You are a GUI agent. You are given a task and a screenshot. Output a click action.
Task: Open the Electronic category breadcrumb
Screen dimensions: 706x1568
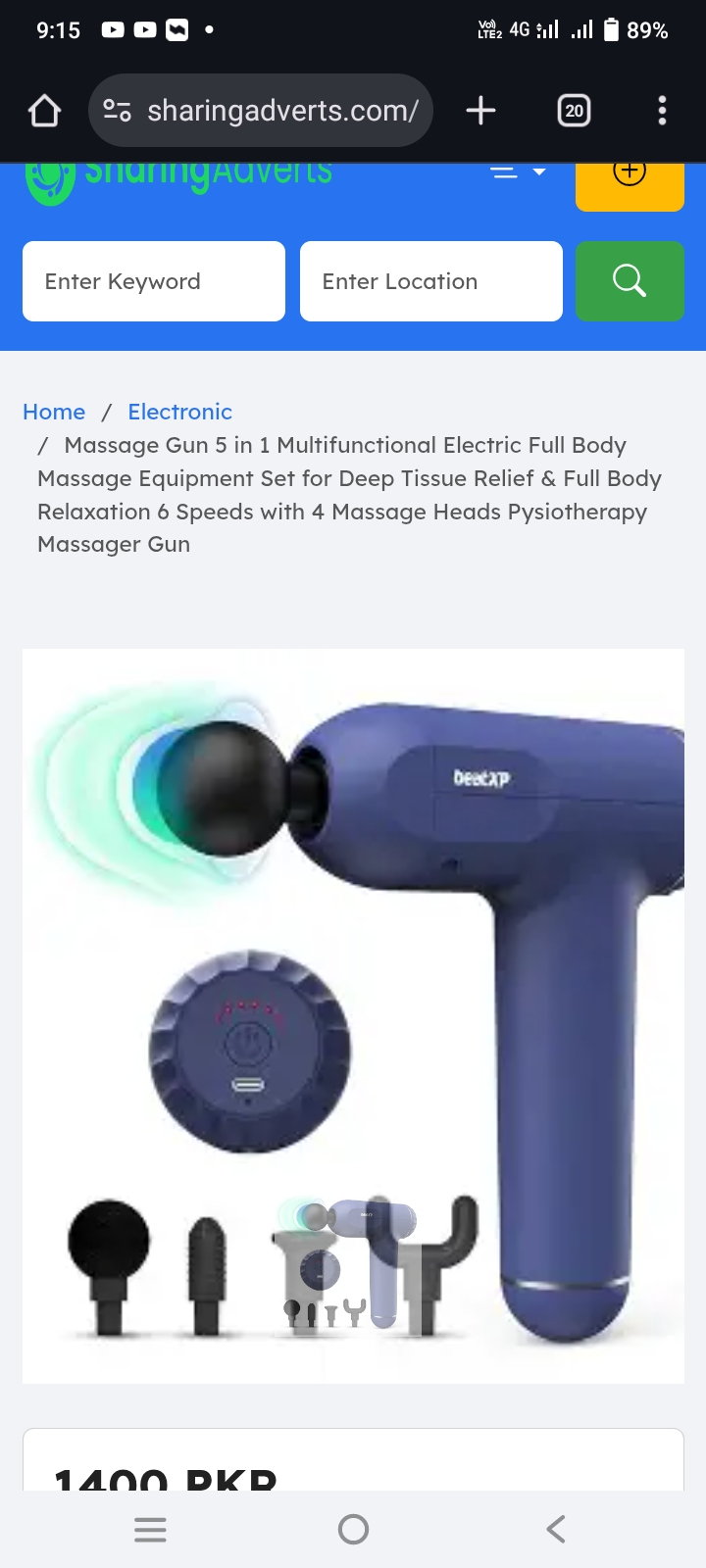(x=179, y=412)
